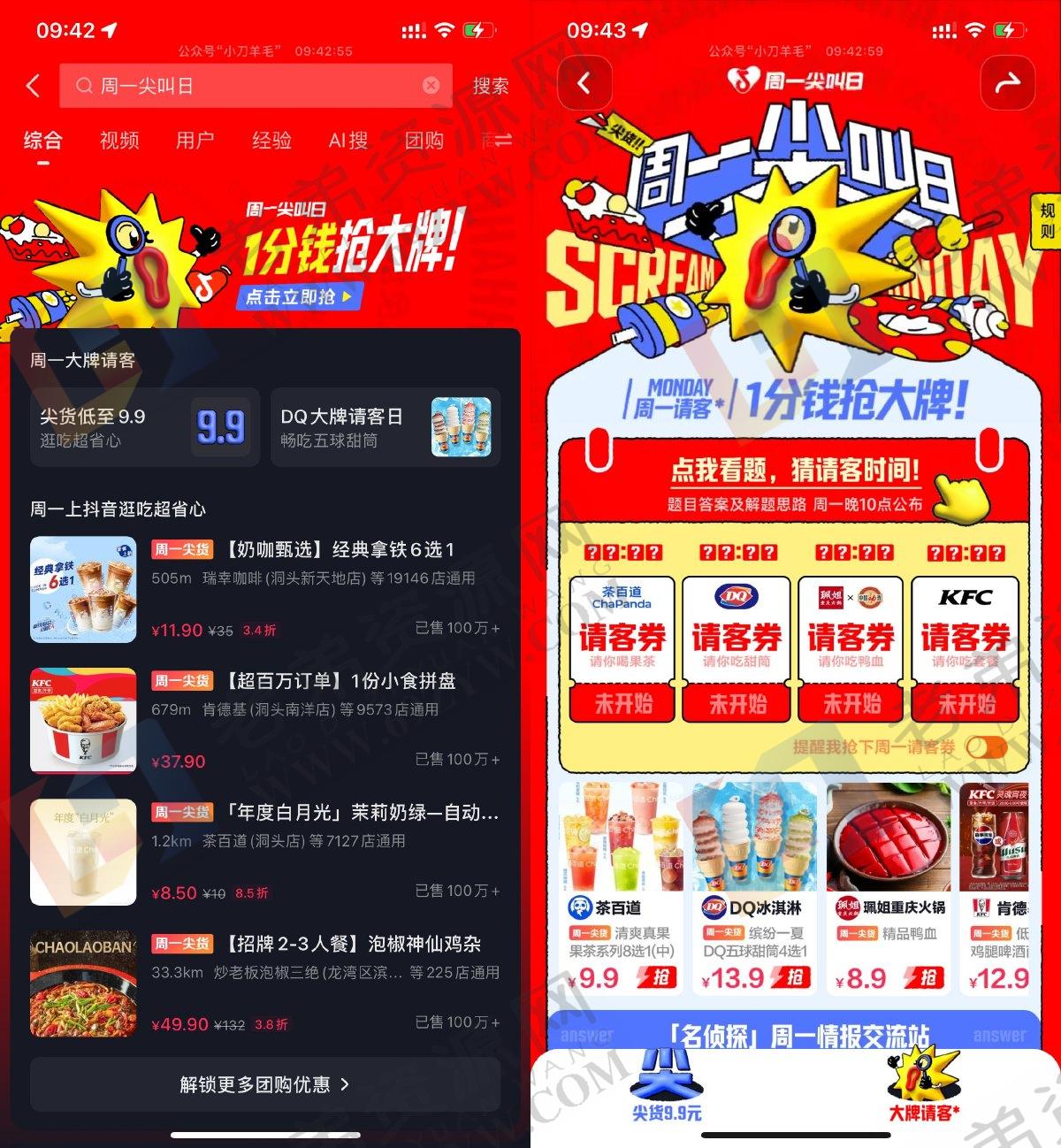Tap the 搜索 button beside the search box

pos(490,86)
